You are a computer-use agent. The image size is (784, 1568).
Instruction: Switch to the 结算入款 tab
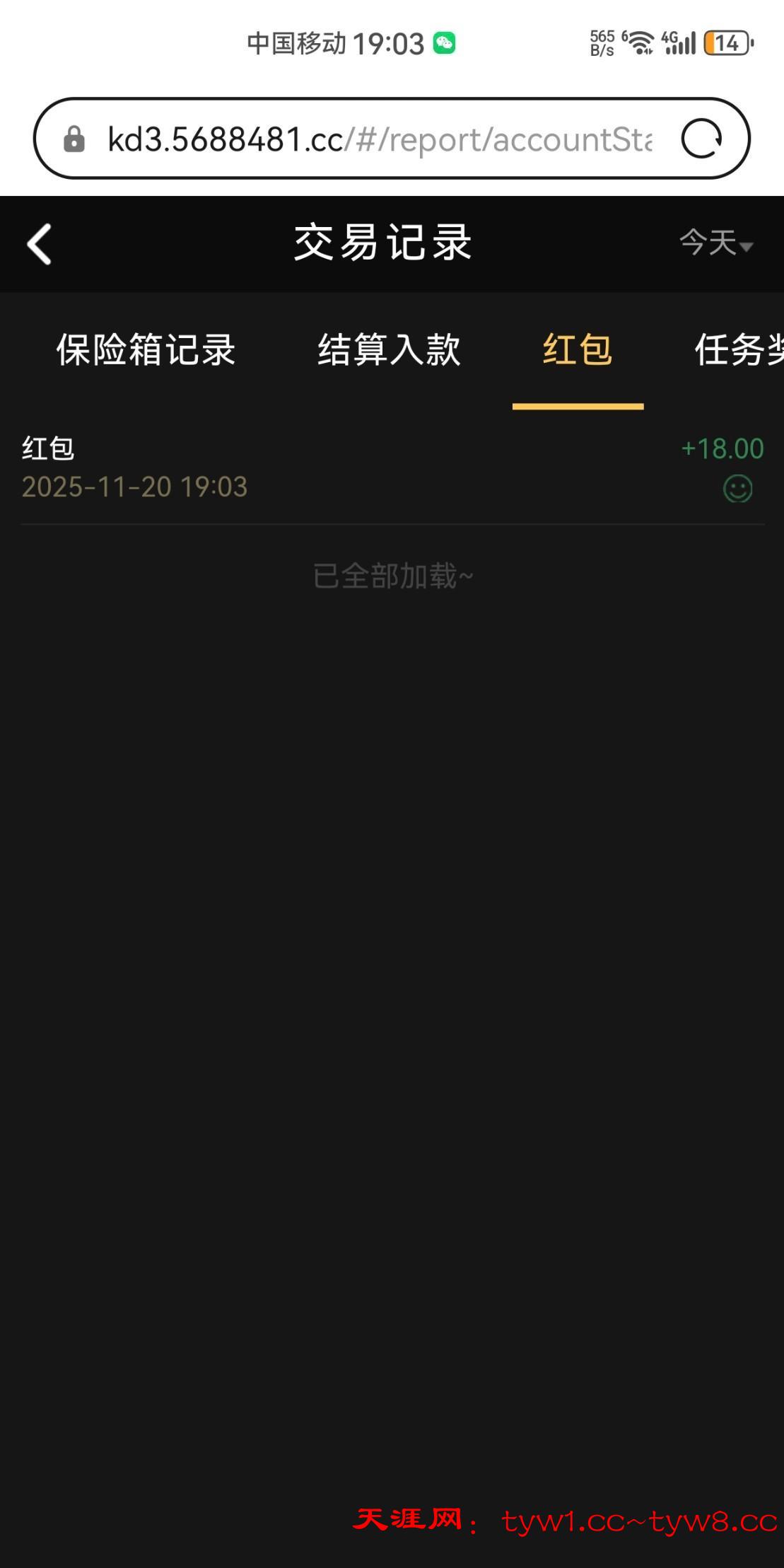(x=389, y=350)
